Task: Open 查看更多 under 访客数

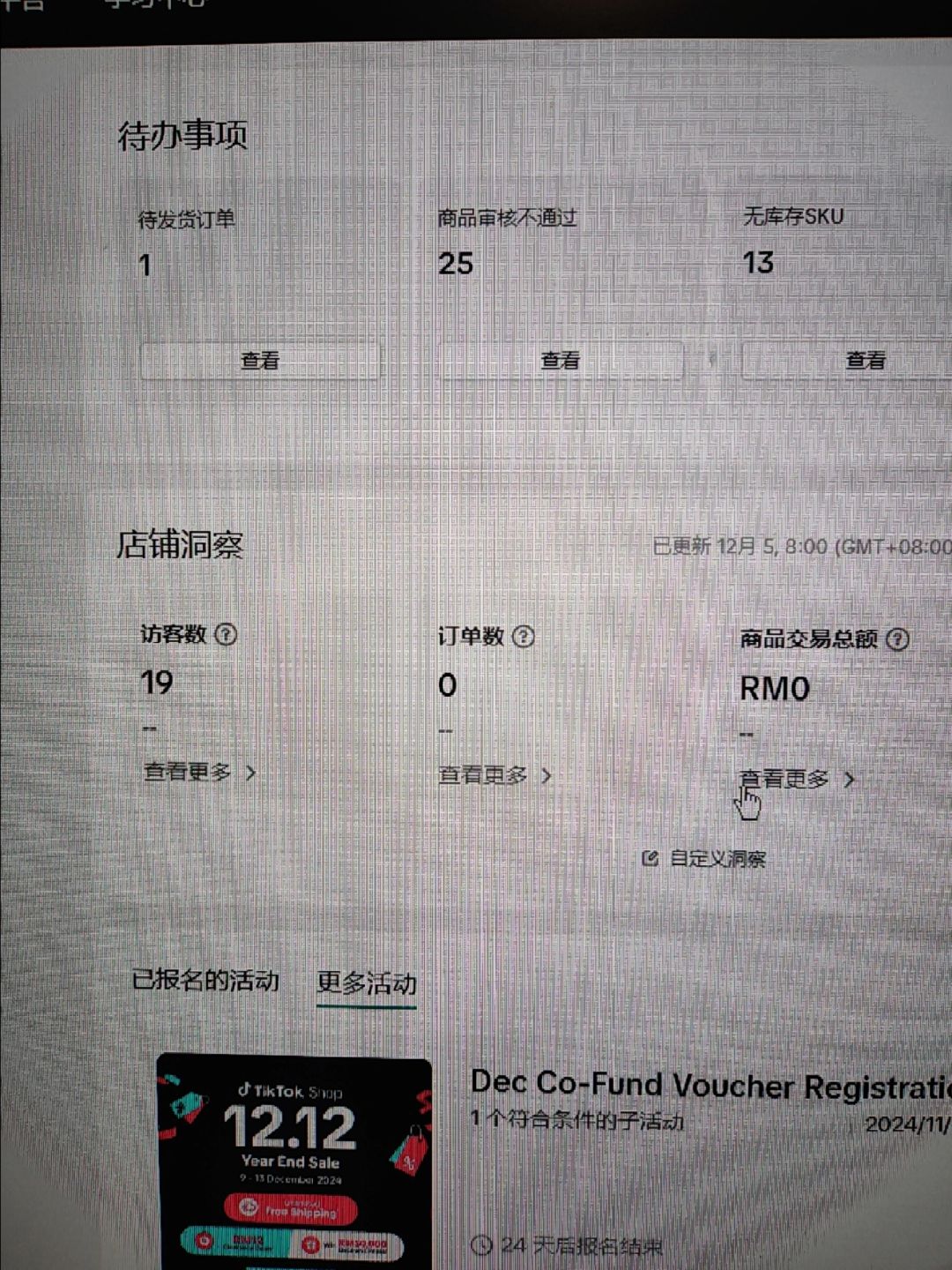Action: [x=199, y=773]
